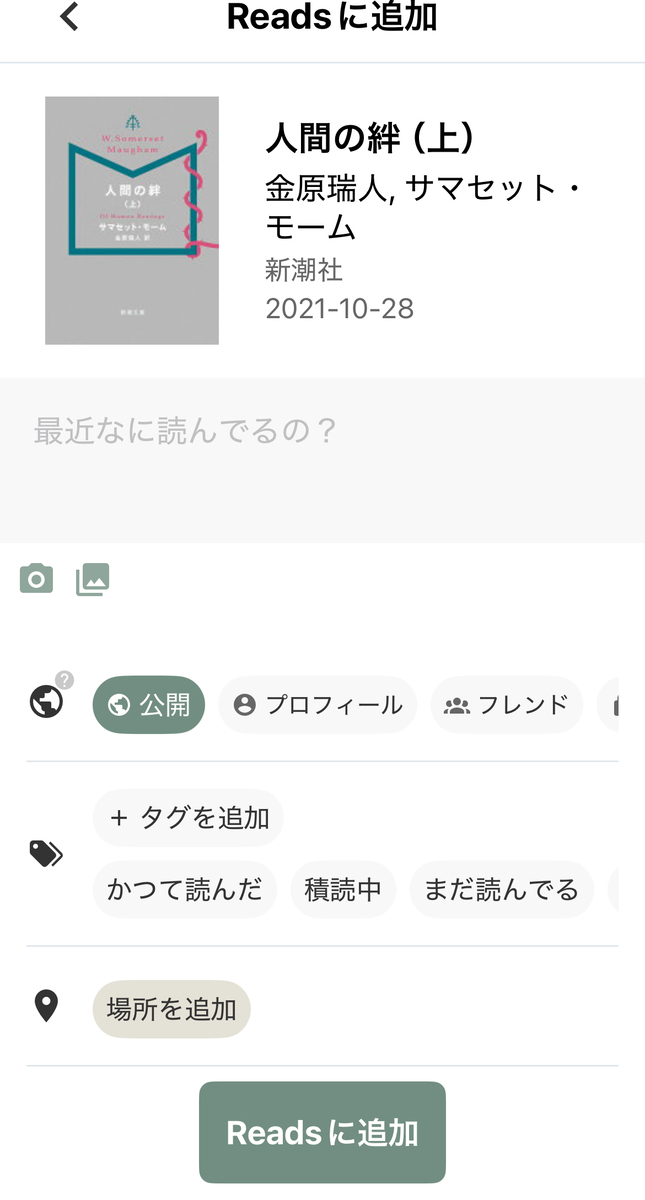
Task: Open the visibility help globe icon
Action: (x=48, y=700)
